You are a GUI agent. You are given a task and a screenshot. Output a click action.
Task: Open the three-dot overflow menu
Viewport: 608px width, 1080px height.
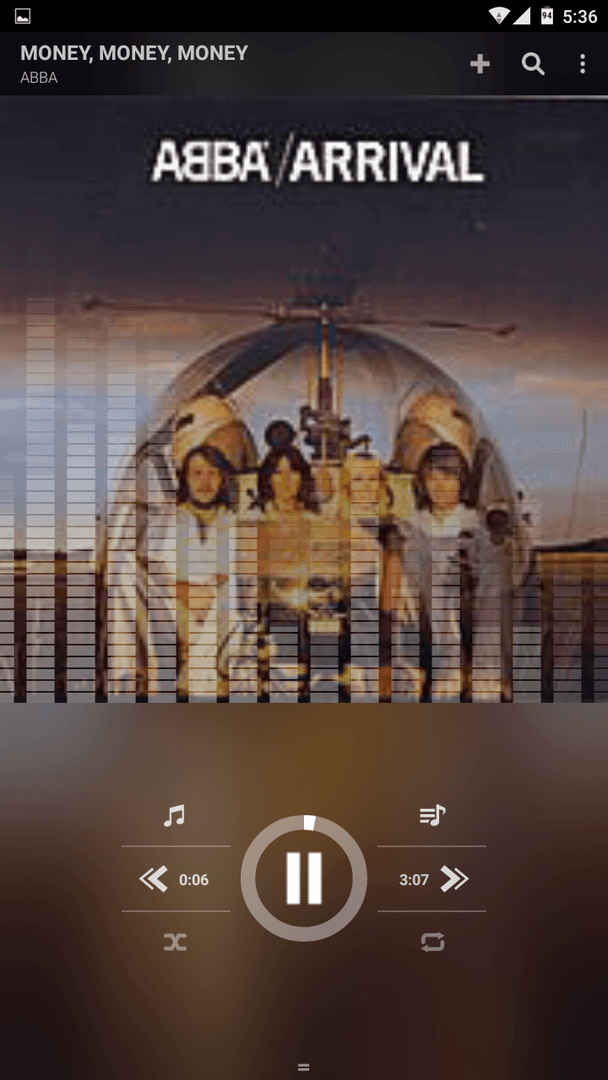click(583, 64)
